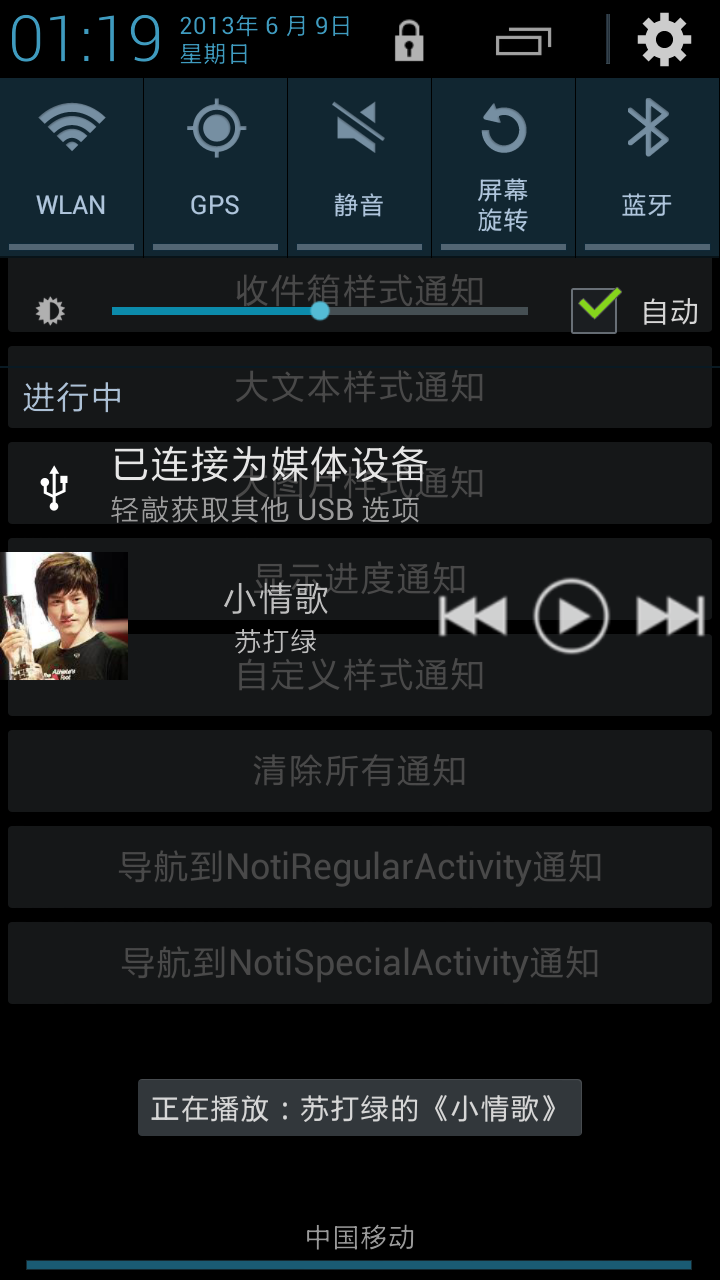Toggle the 静音 silent mode tile
This screenshot has height=1280, width=720.
[359, 166]
